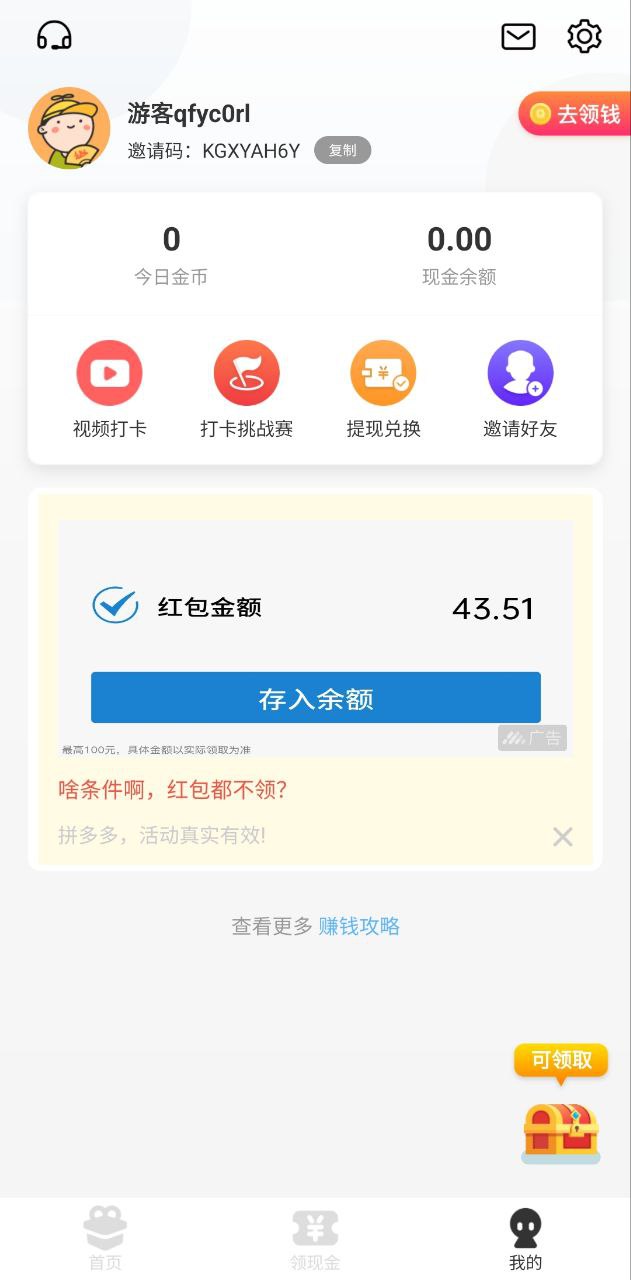
Task: Dismiss the red packet ad
Action: (563, 837)
